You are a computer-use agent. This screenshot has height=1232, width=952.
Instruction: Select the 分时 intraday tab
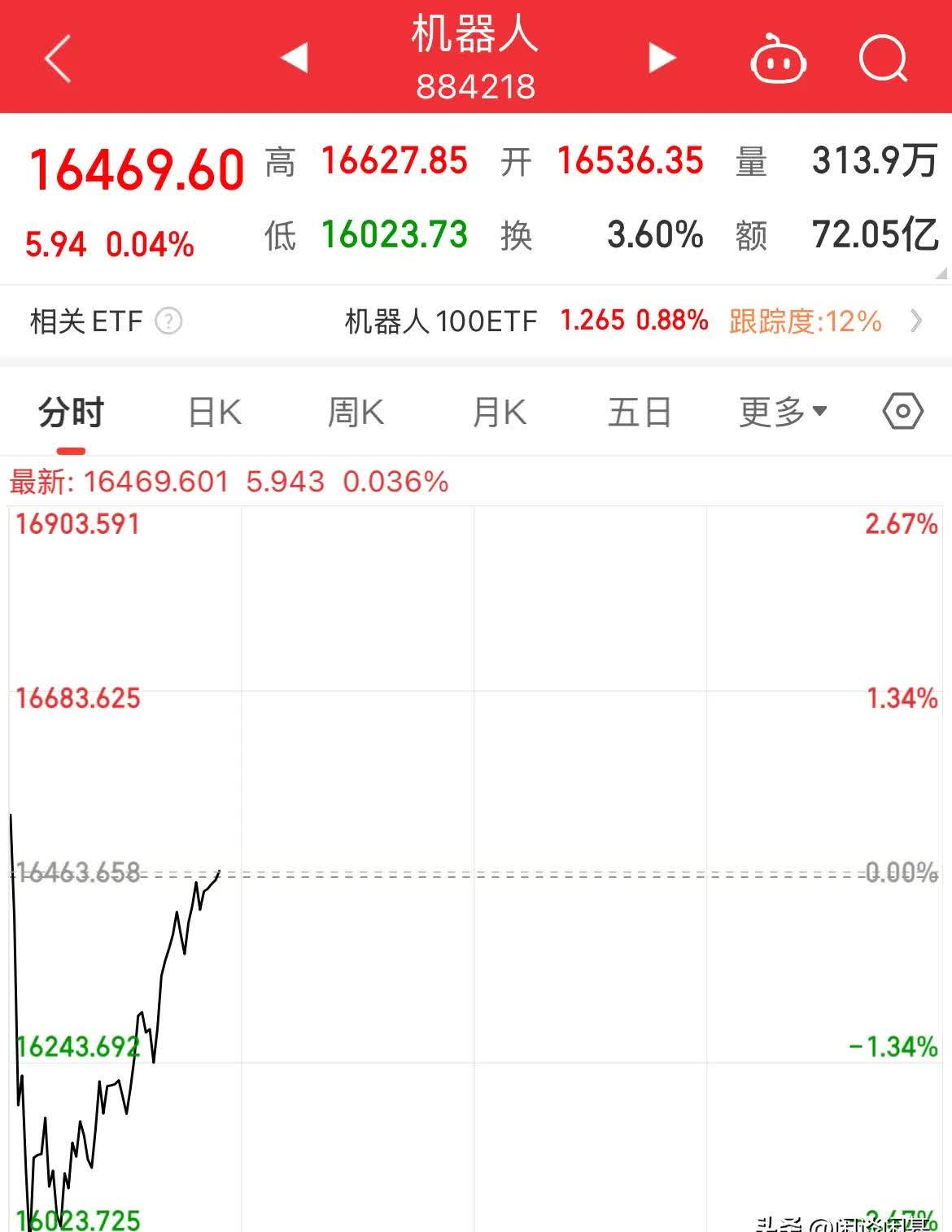[x=72, y=412]
